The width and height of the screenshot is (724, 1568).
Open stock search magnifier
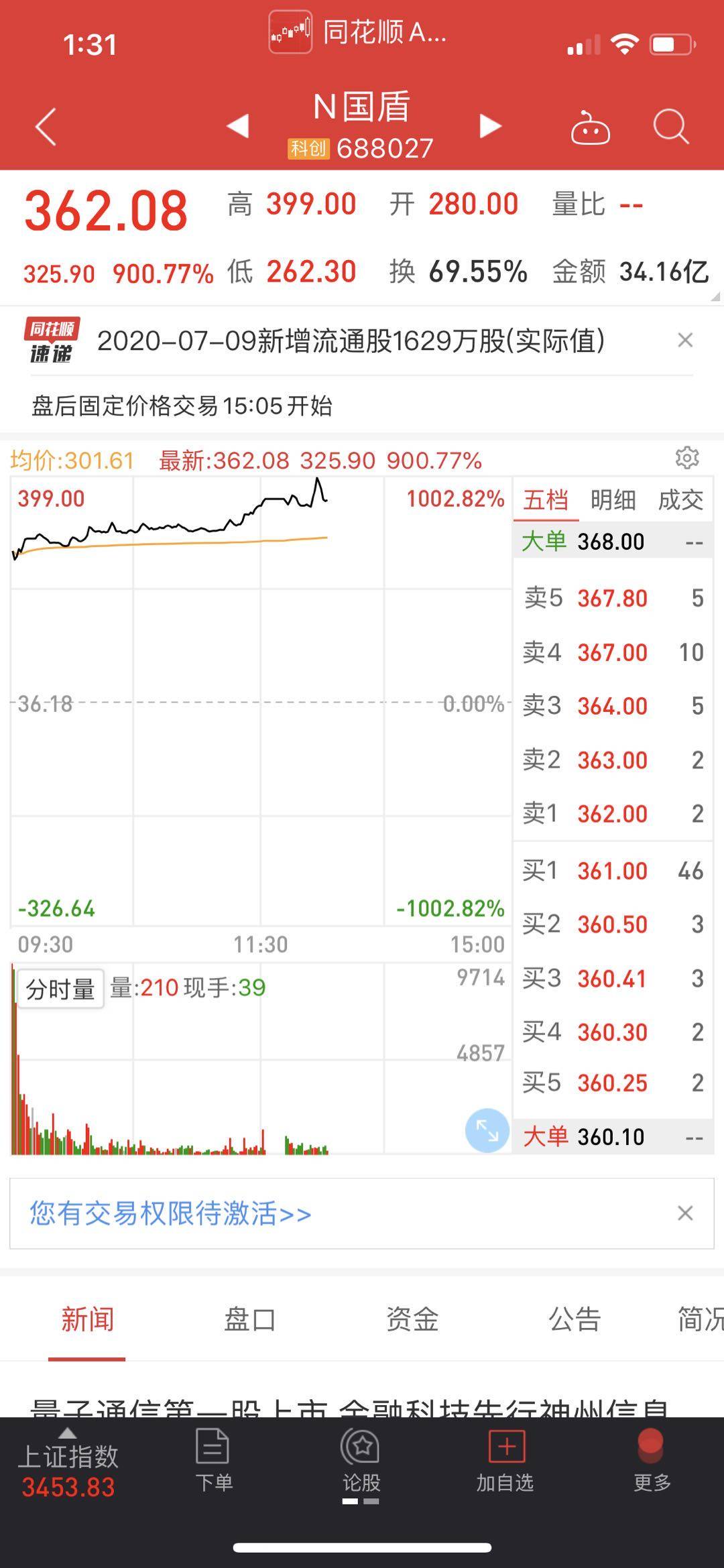(670, 126)
